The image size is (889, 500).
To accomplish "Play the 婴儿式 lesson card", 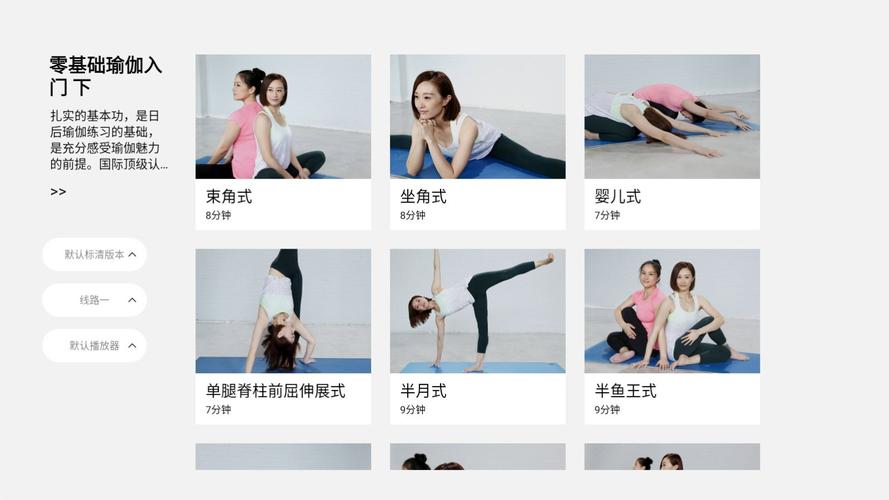I will [671, 141].
